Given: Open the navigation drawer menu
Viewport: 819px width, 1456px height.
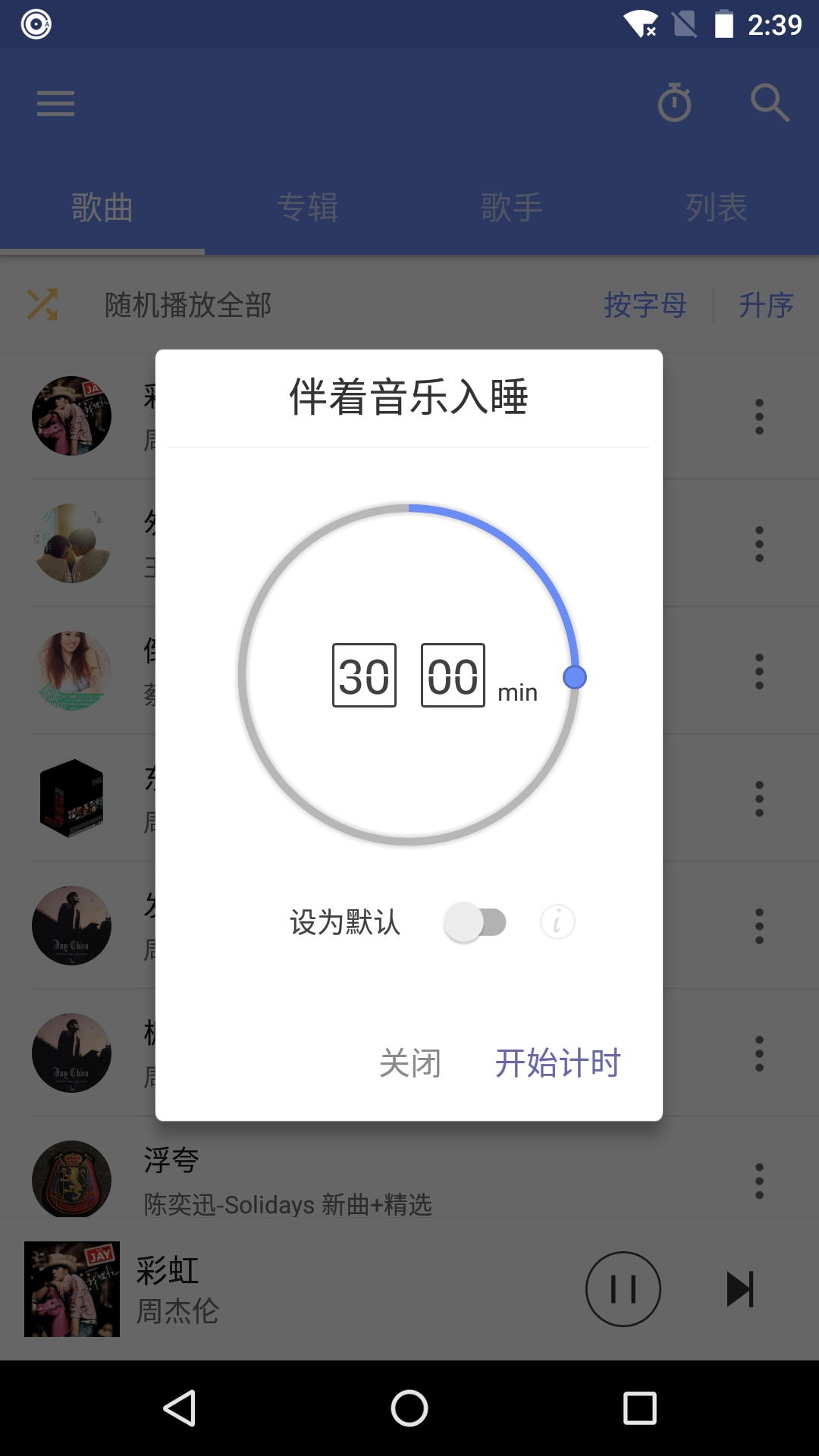Looking at the screenshot, I should [x=55, y=103].
